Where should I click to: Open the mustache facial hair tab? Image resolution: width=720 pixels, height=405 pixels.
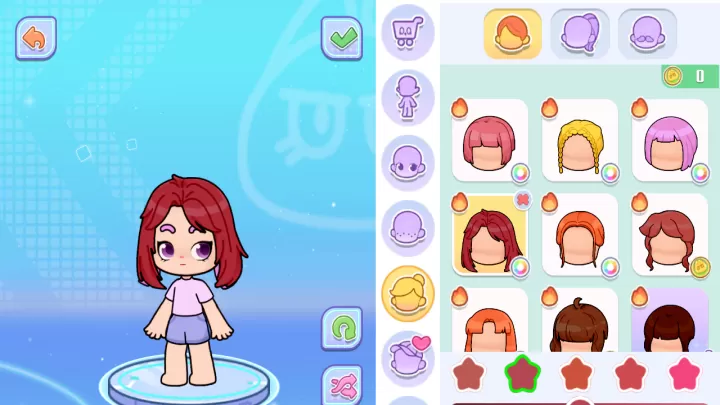[x=647, y=34]
